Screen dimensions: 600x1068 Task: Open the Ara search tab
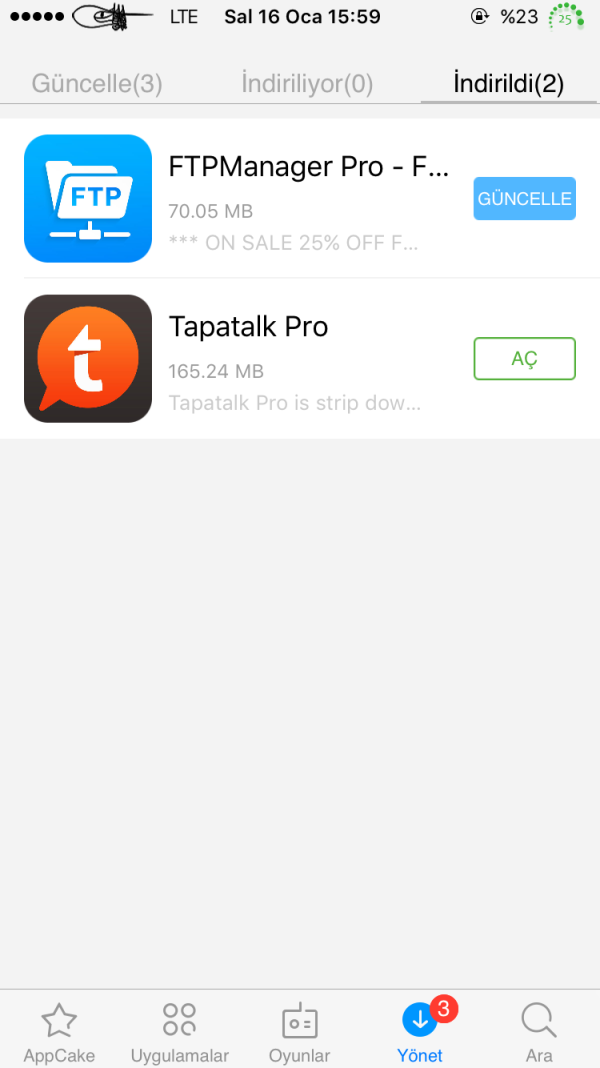click(x=539, y=1033)
